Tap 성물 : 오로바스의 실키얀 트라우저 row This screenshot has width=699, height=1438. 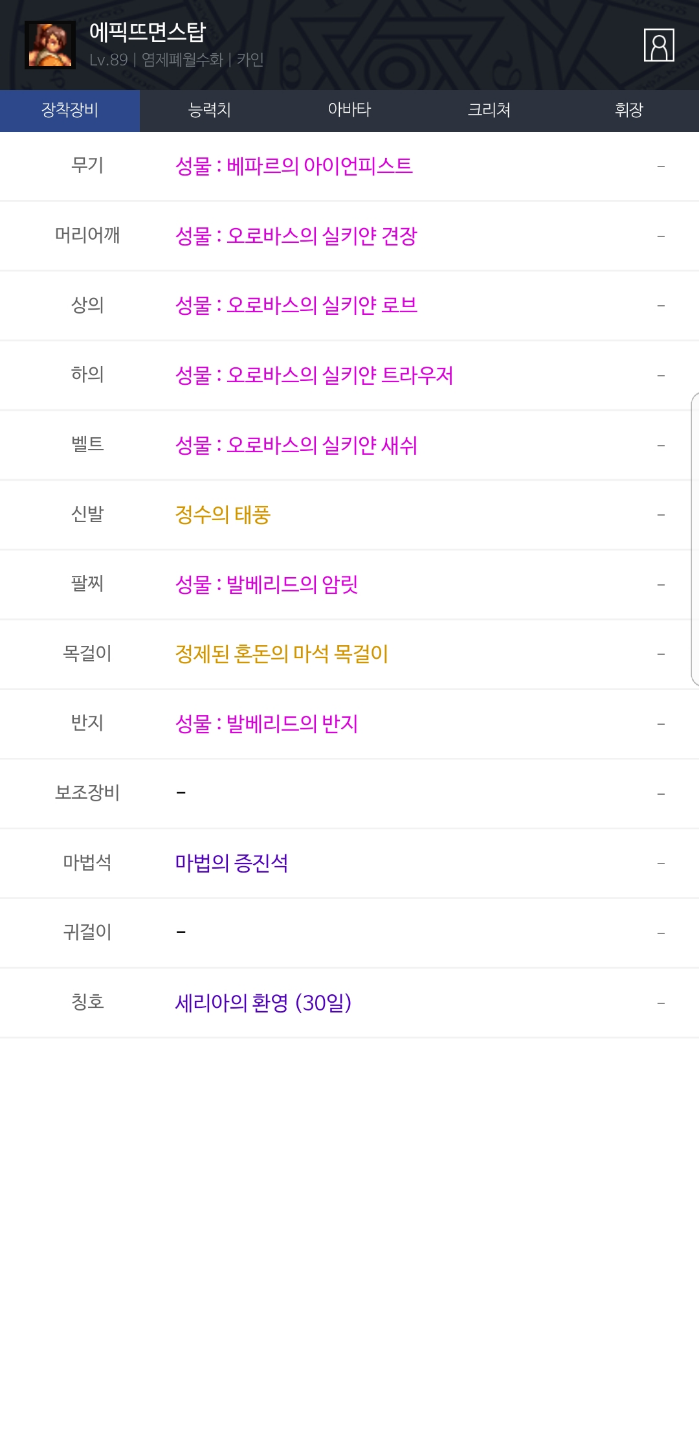(x=314, y=375)
